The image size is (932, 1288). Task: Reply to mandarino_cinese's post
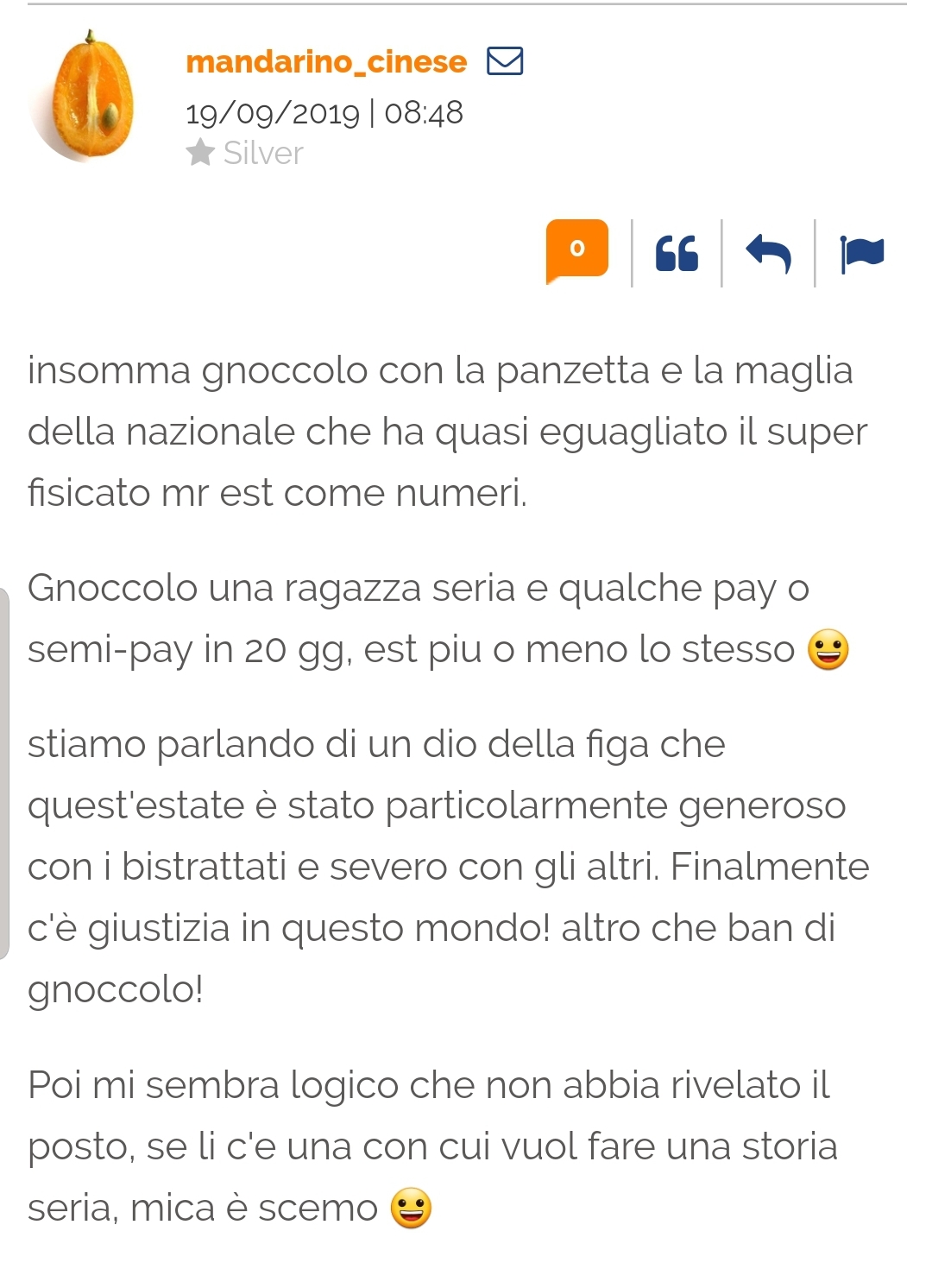(x=768, y=254)
